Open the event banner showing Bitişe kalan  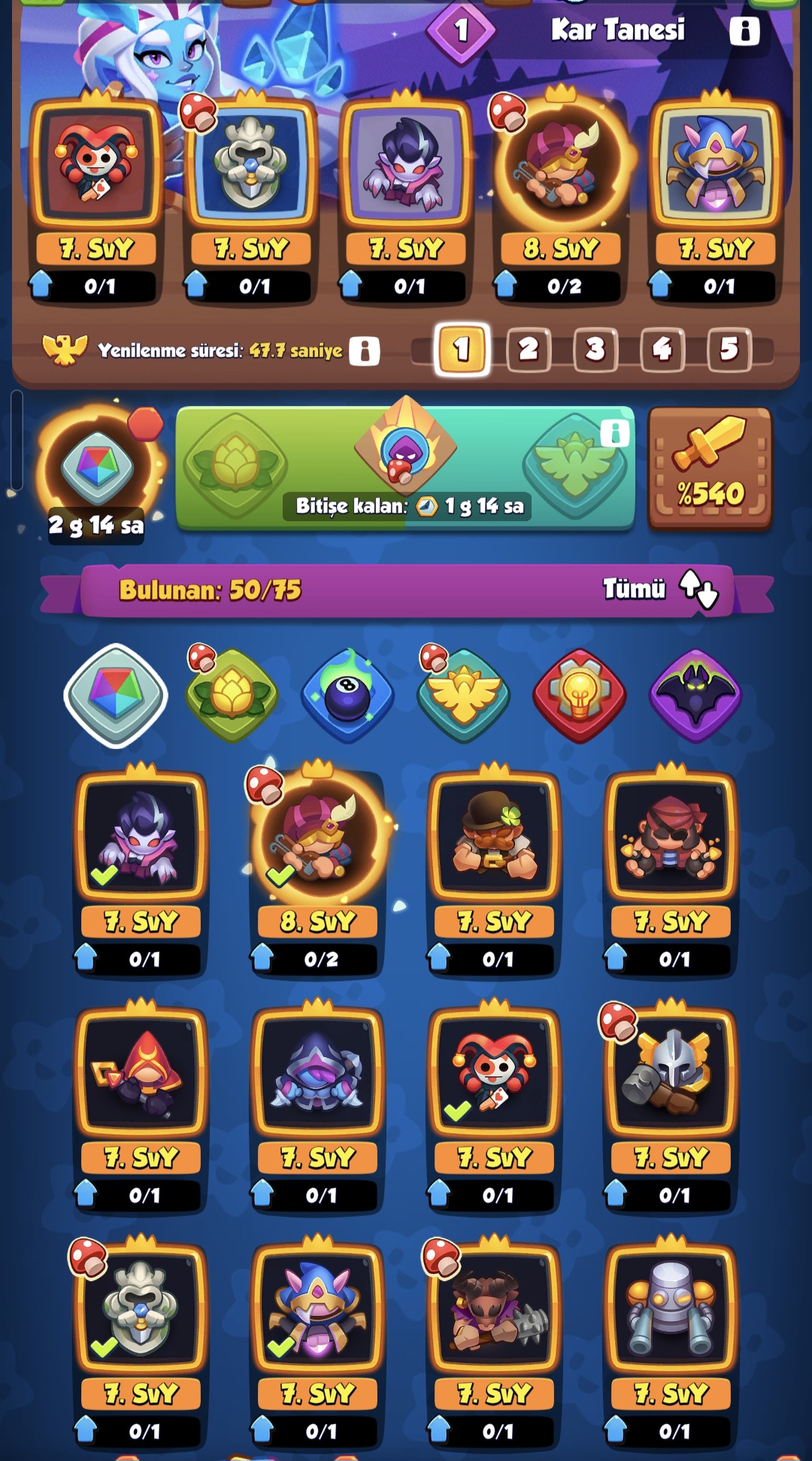[x=404, y=468]
